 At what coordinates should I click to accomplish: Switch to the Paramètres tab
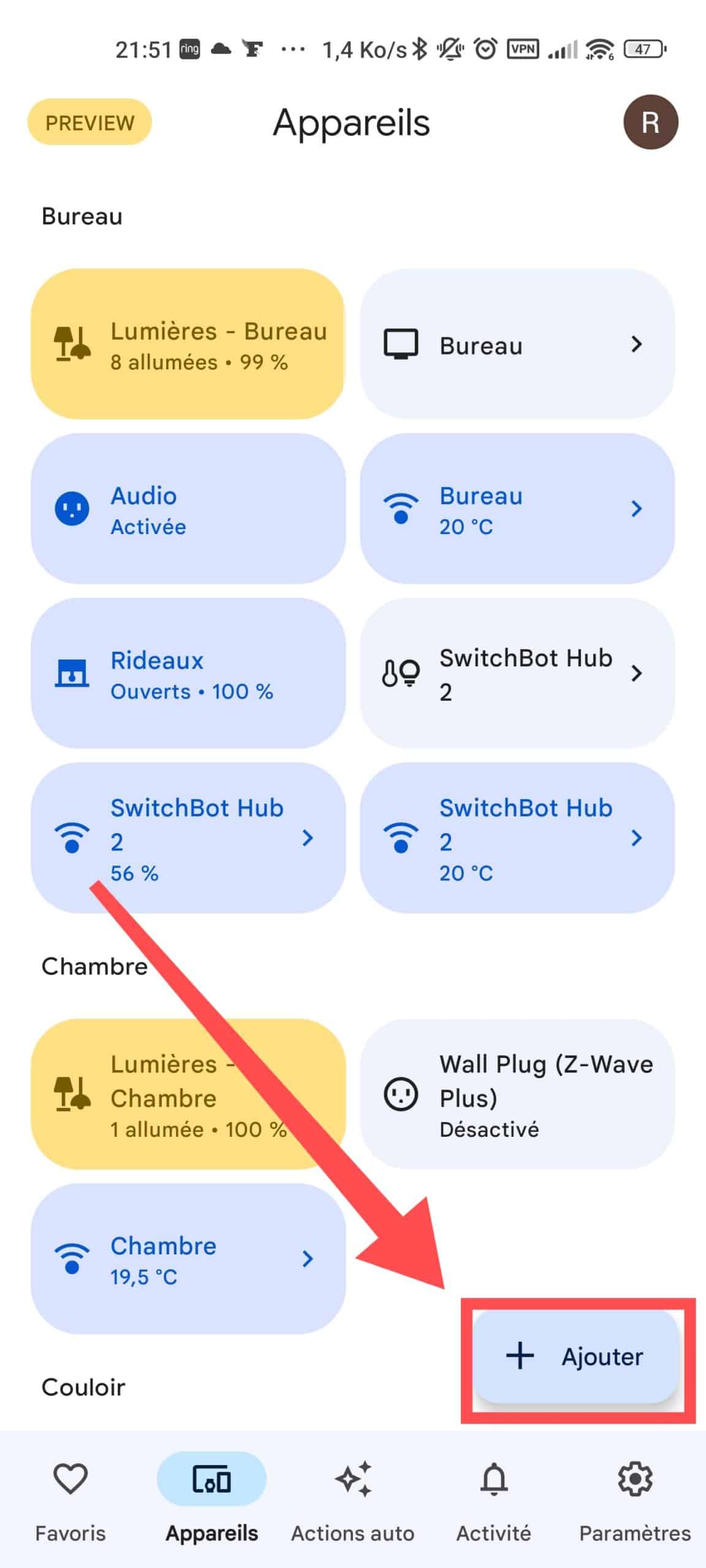click(x=636, y=1499)
